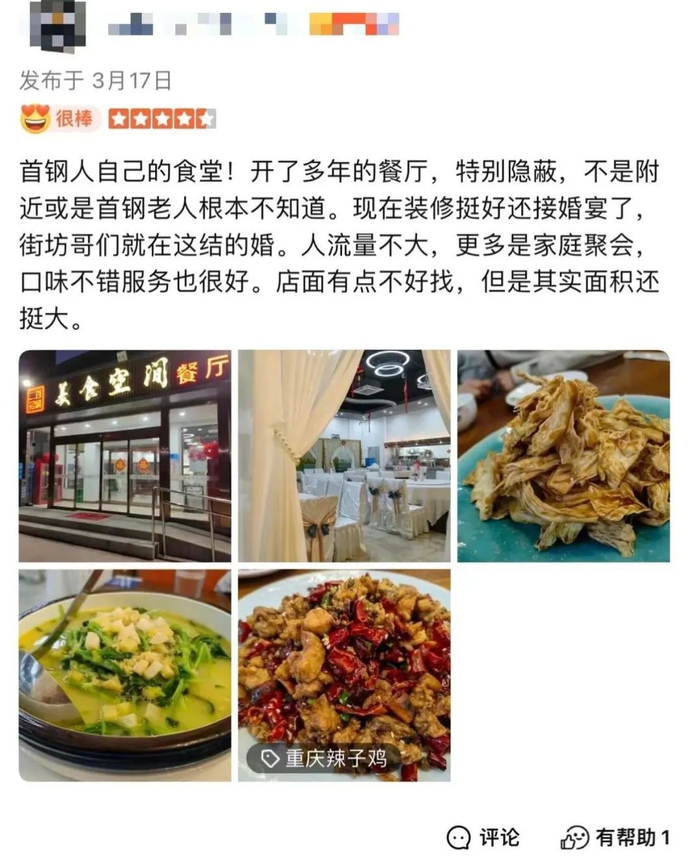Screen dimensions: 700x864
Task: Open the restaurant storefront photo
Action: click(x=125, y=456)
